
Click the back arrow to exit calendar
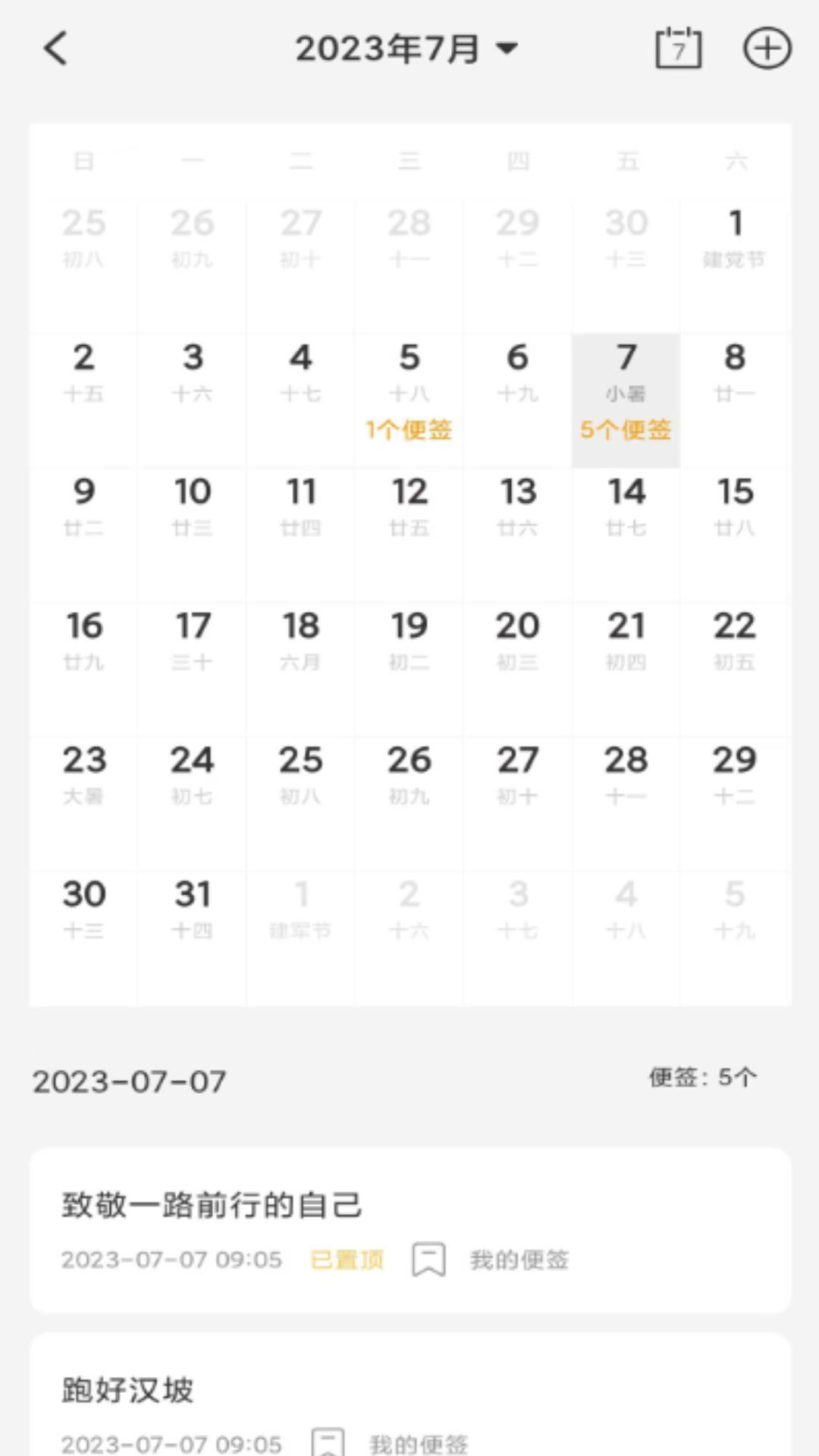[54, 48]
